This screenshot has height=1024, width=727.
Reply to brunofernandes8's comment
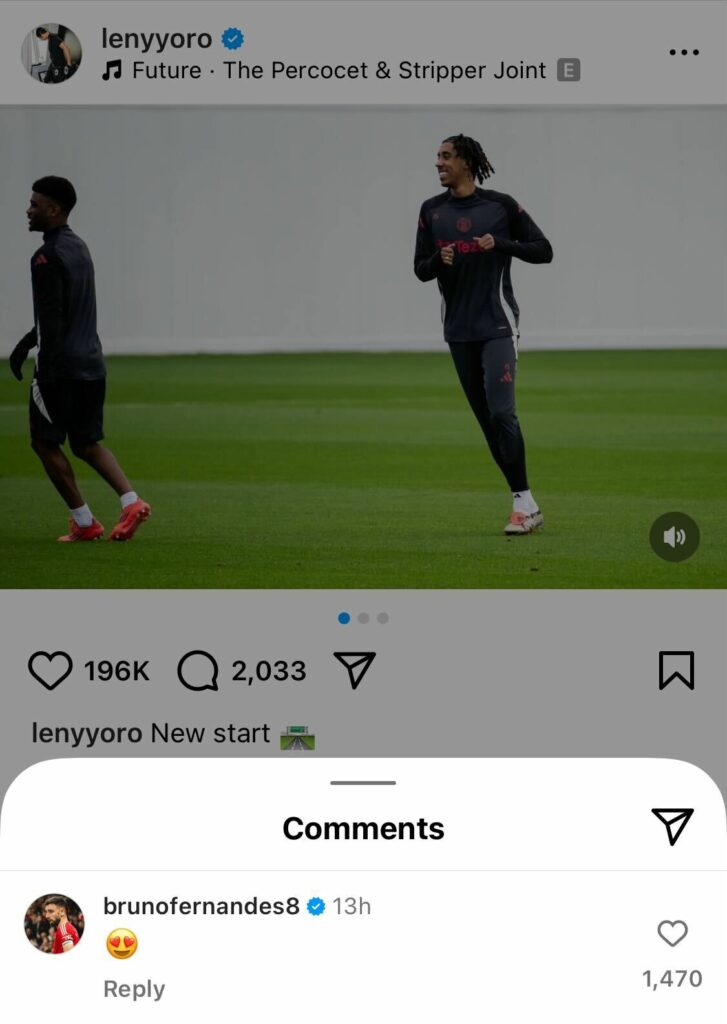[134, 989]
